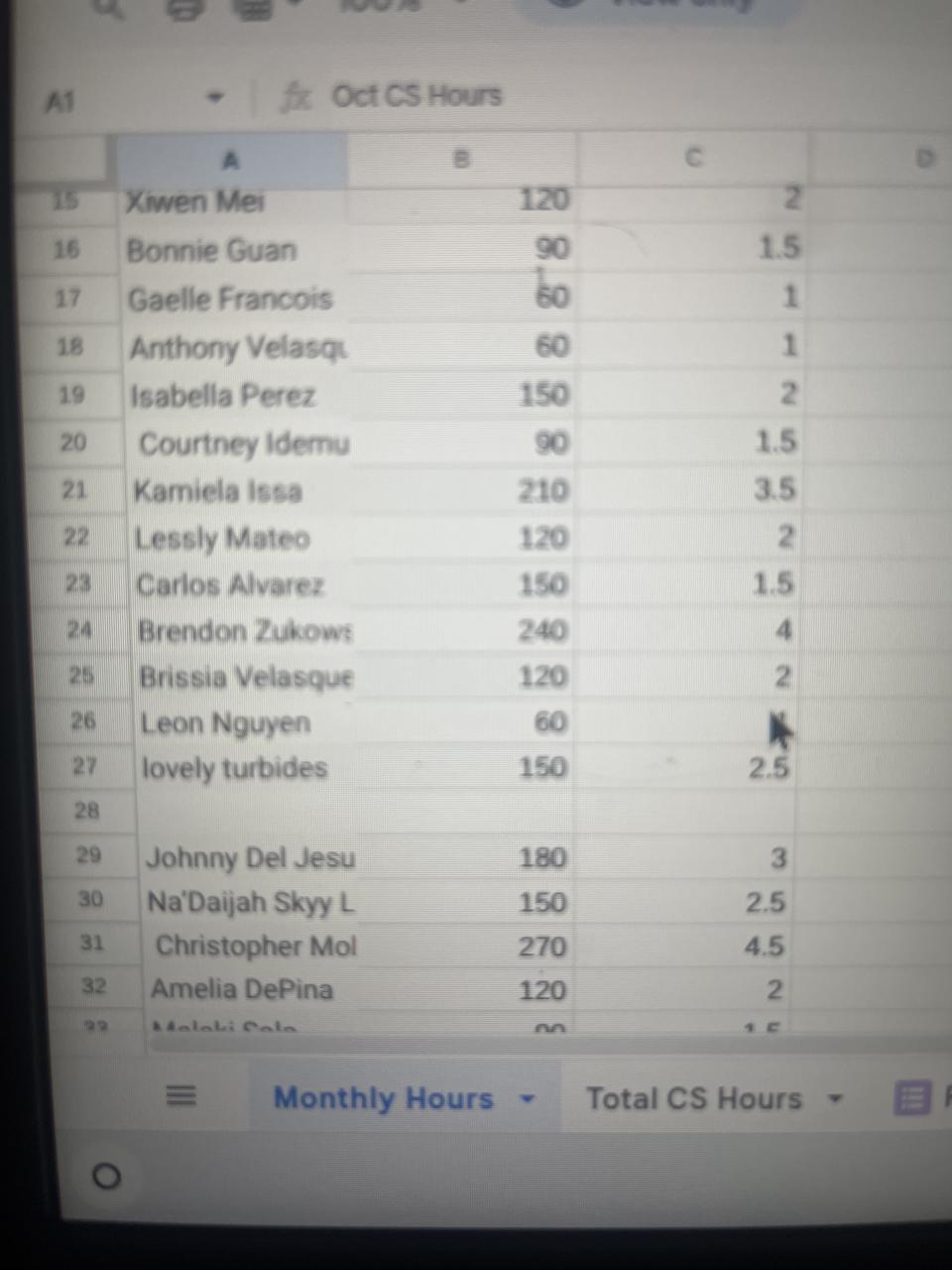The image size is (952, 1270).
Task: Select column A header
Action: [x=231, y=160]
